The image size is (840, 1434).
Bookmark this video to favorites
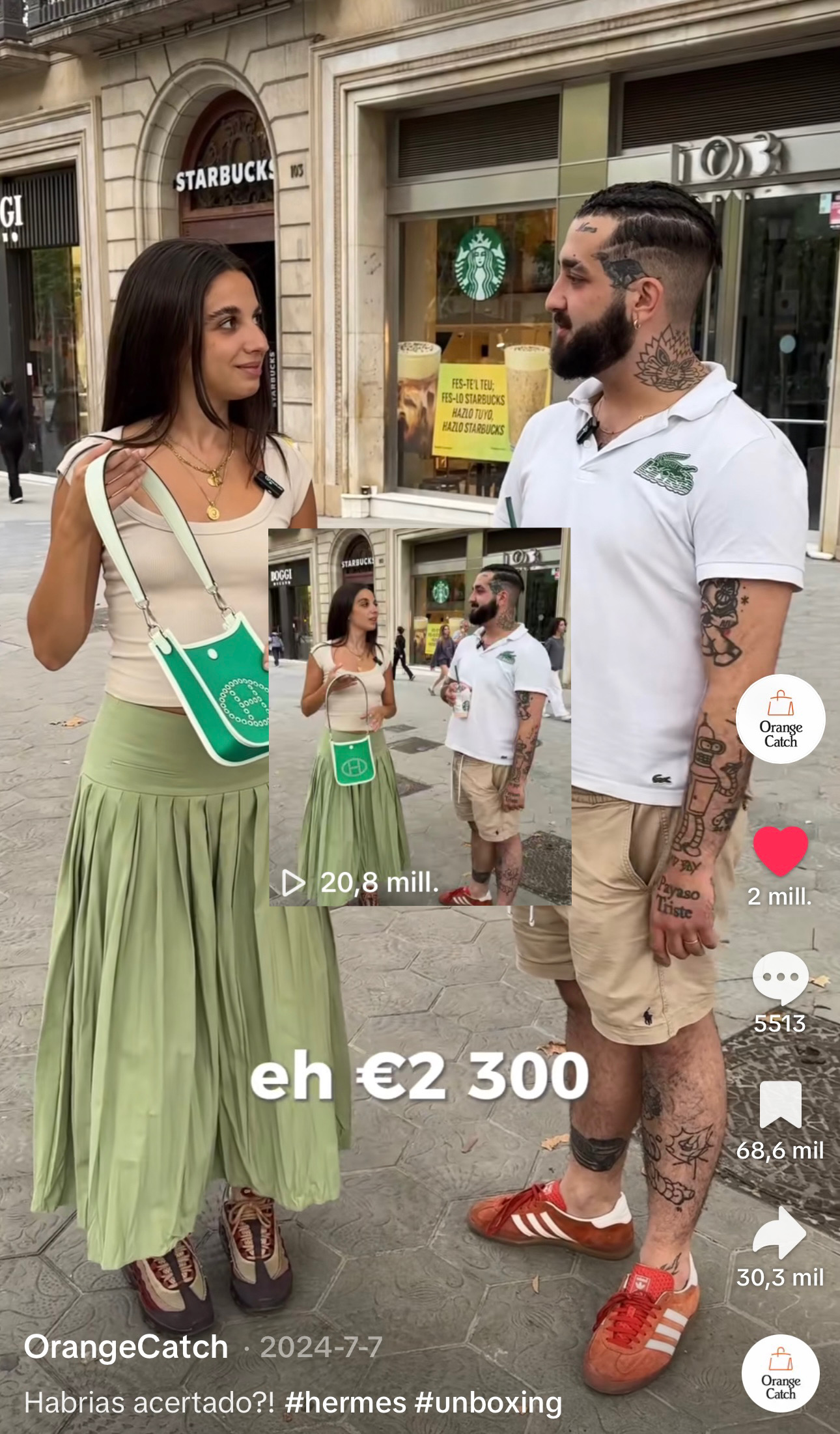pyautogui.click(x=780, y=1104)
